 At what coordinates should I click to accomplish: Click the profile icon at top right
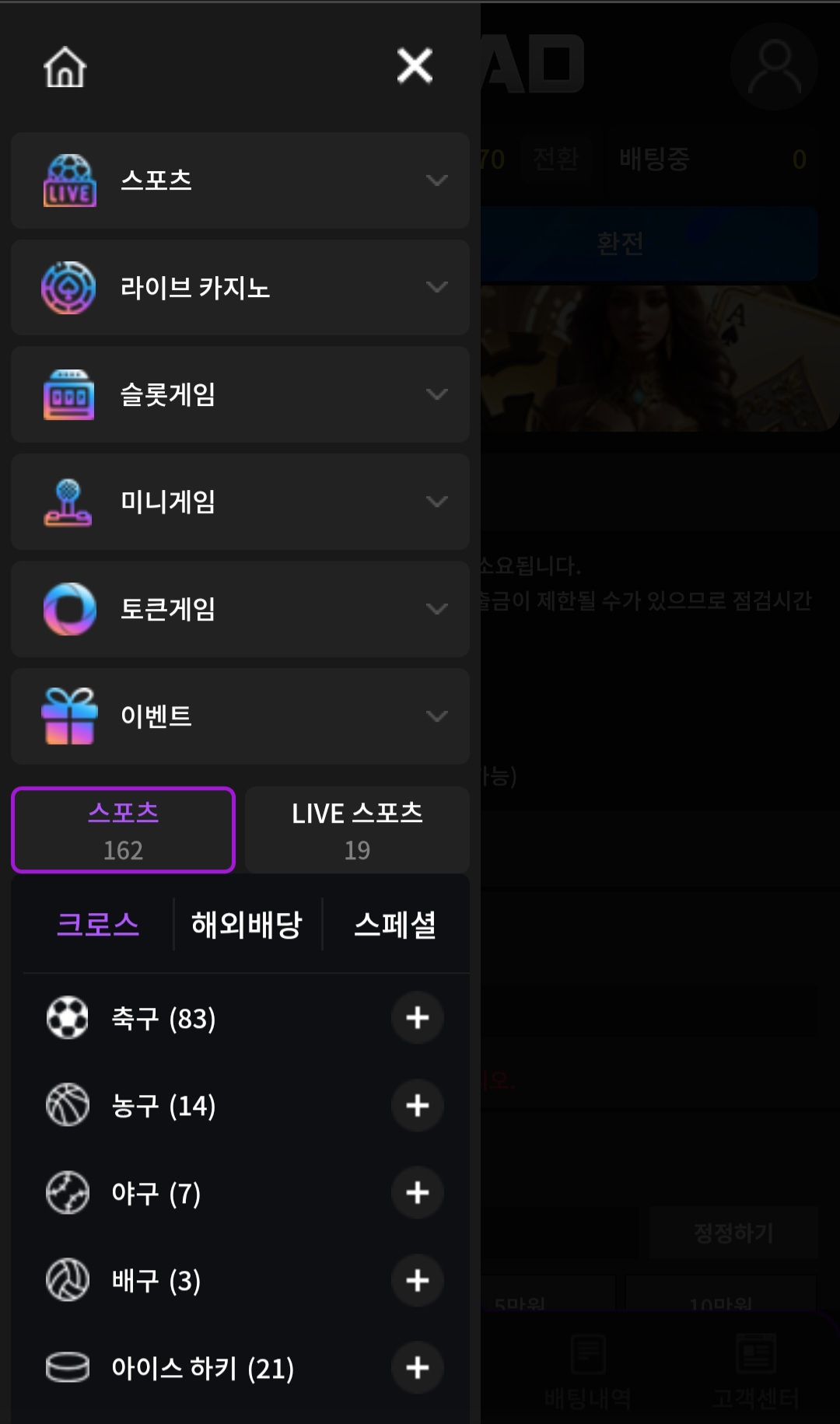pos(774,68)
